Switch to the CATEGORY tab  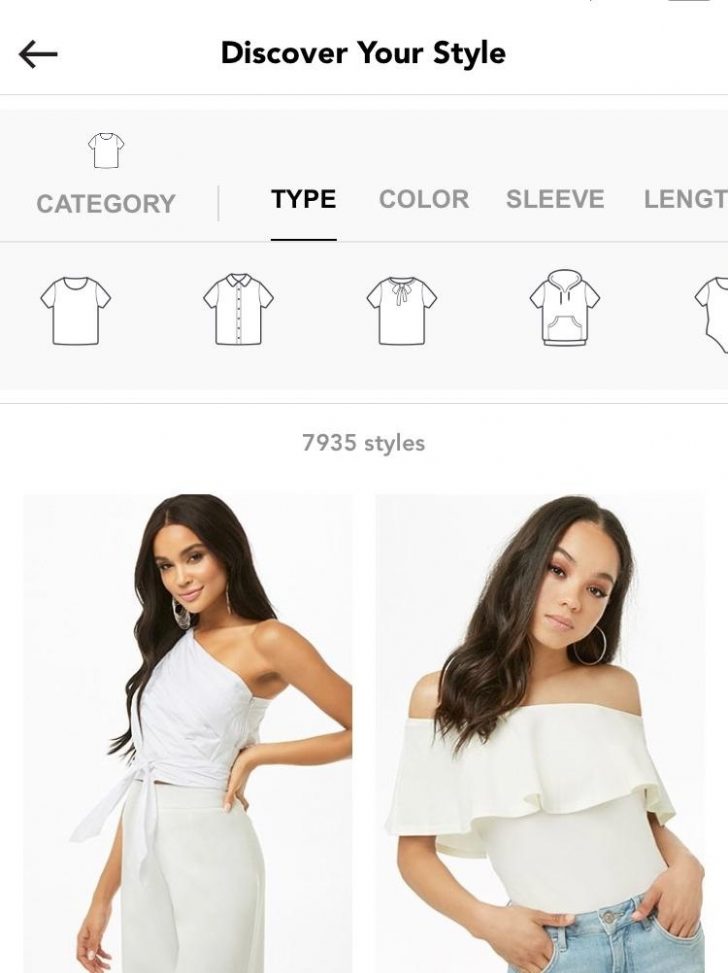tap(105, 202)
